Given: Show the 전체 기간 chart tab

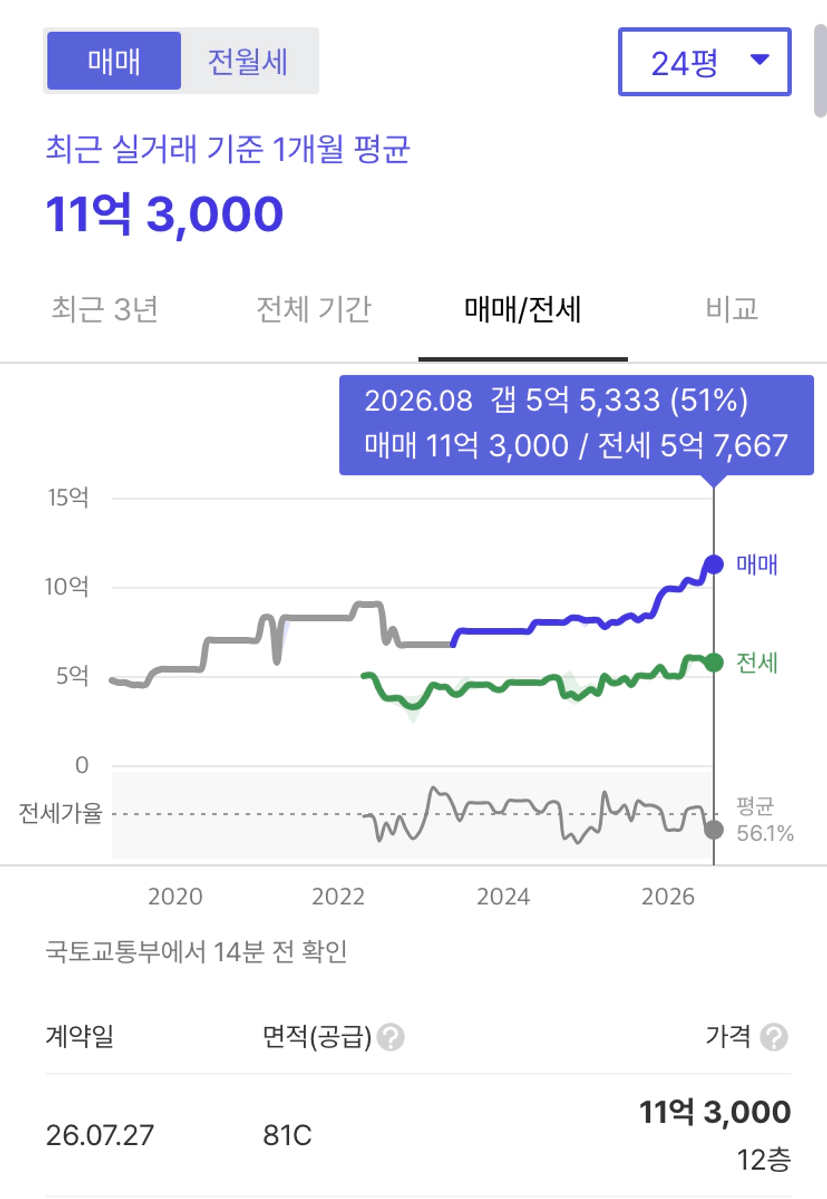Looking at the screenshot, I should (313, 310).
